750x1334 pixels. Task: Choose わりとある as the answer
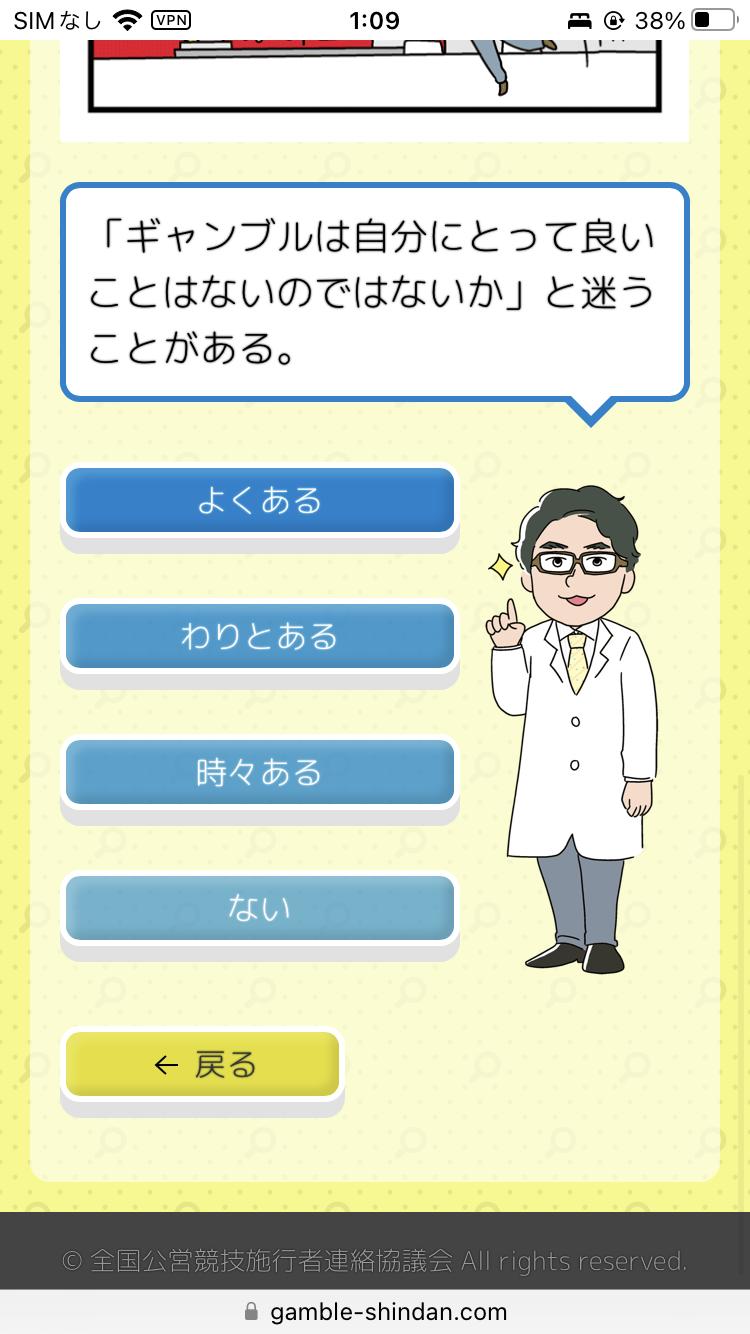click(x=260, y=636)
